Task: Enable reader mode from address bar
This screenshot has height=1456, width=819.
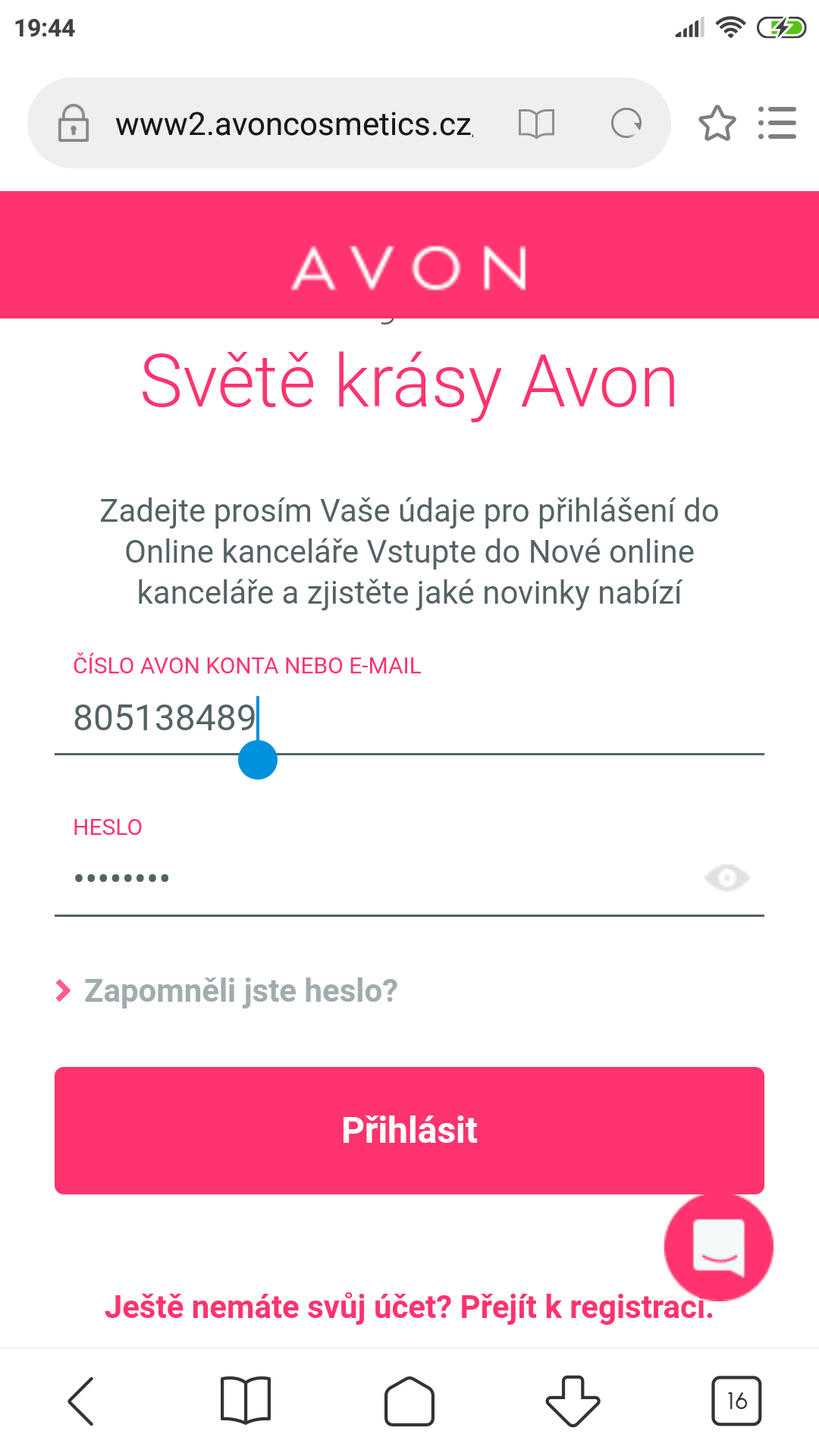Action: pos(537,123)
